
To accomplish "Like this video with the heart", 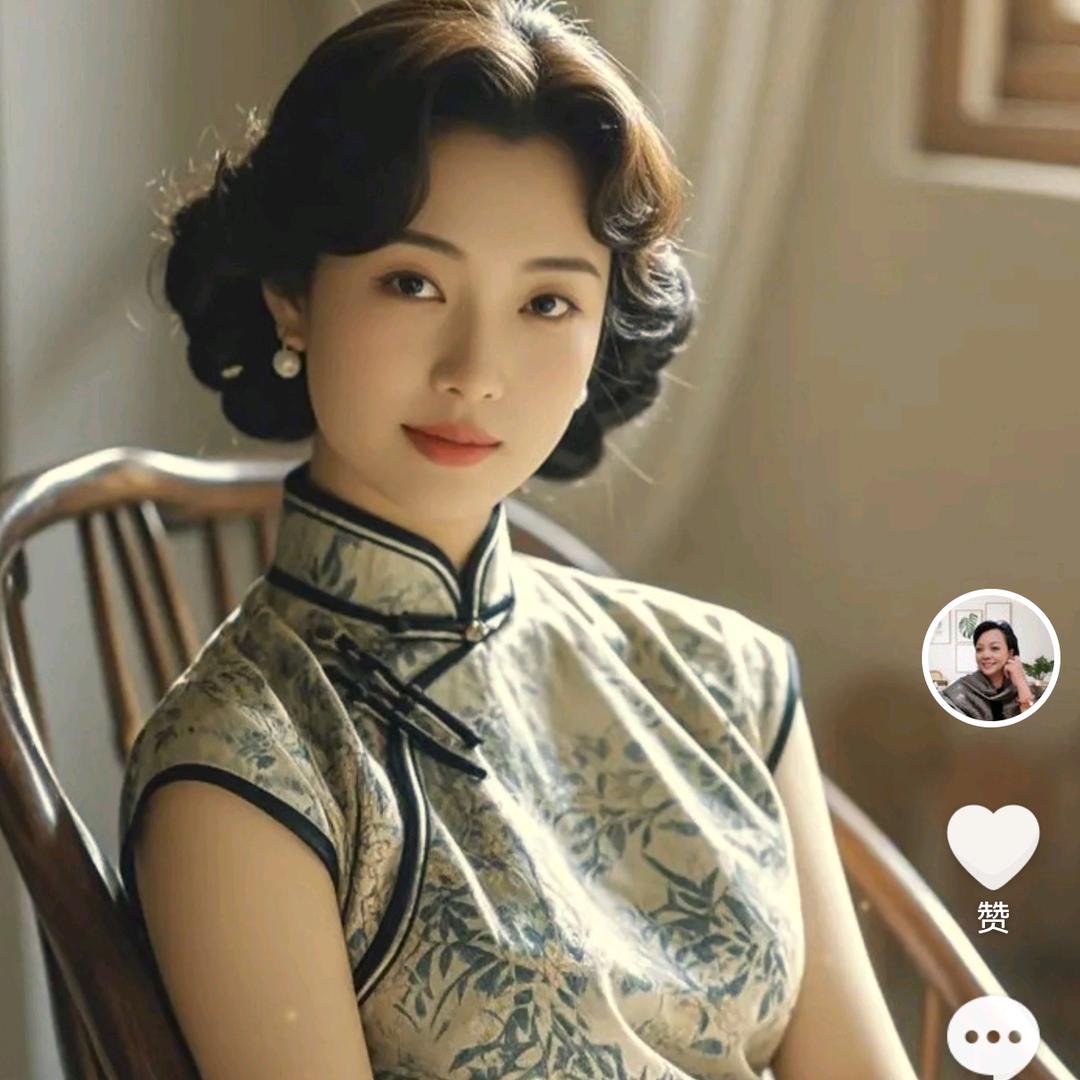I will tap(993, 845).
